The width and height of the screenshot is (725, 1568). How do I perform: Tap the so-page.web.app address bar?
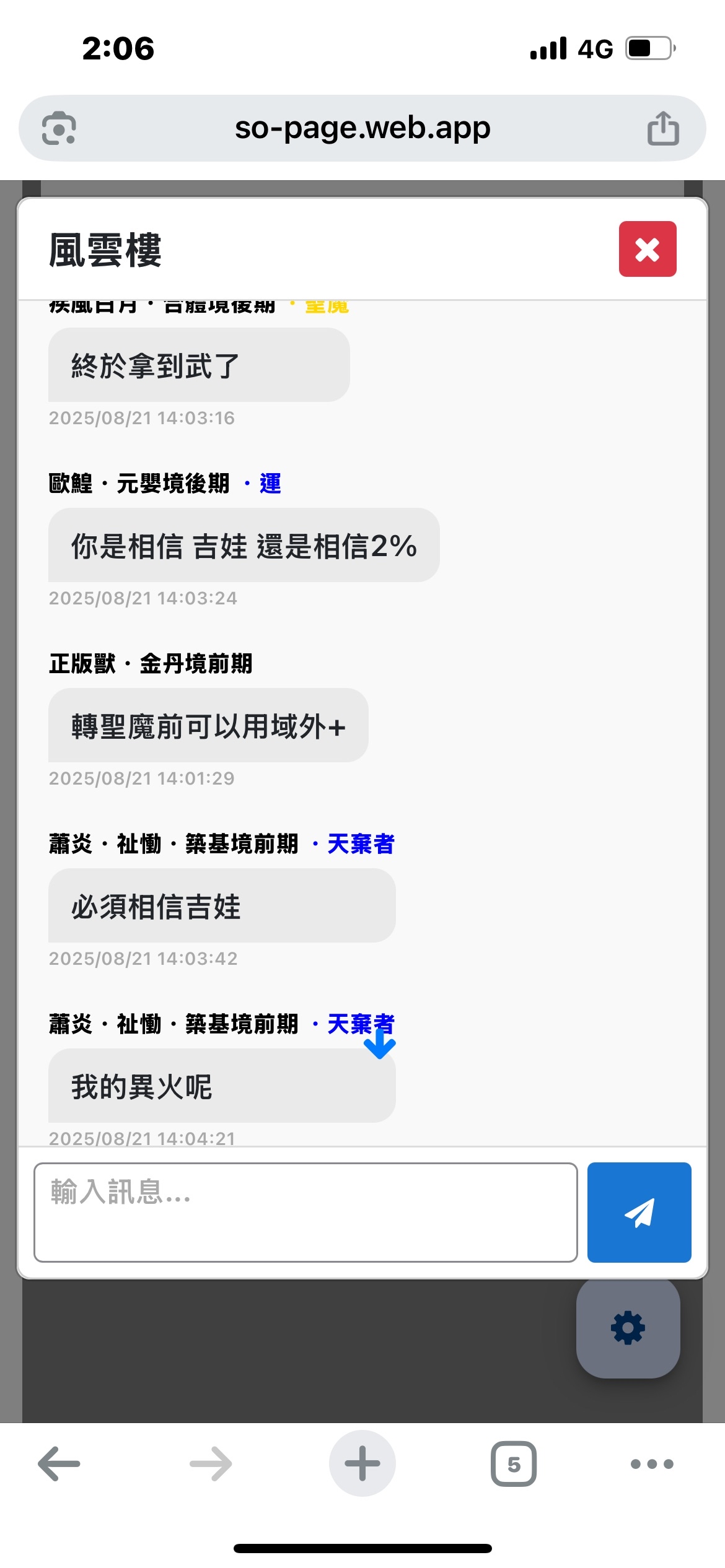click(362, 128)
